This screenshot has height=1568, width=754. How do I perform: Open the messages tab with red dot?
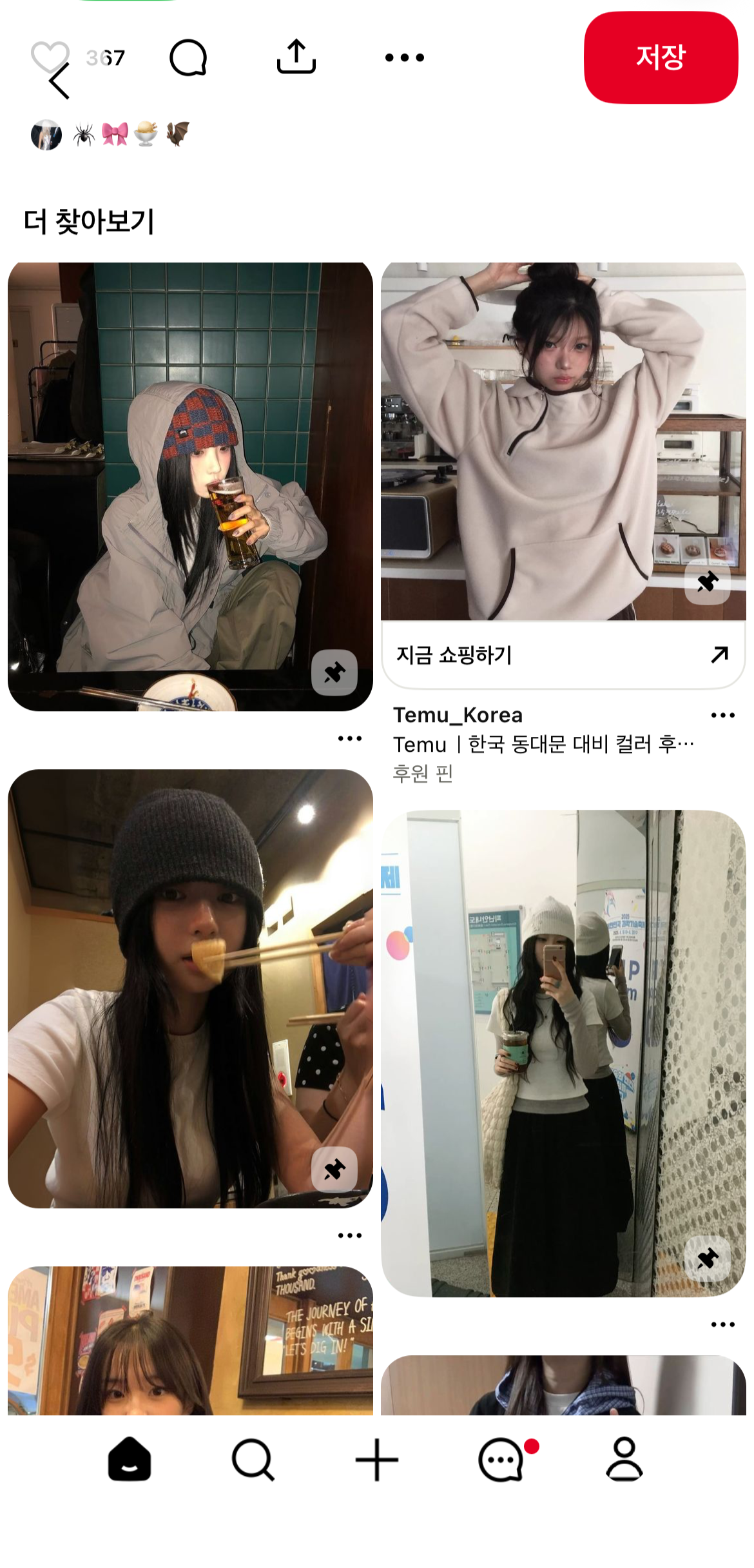click(501, 1460)
